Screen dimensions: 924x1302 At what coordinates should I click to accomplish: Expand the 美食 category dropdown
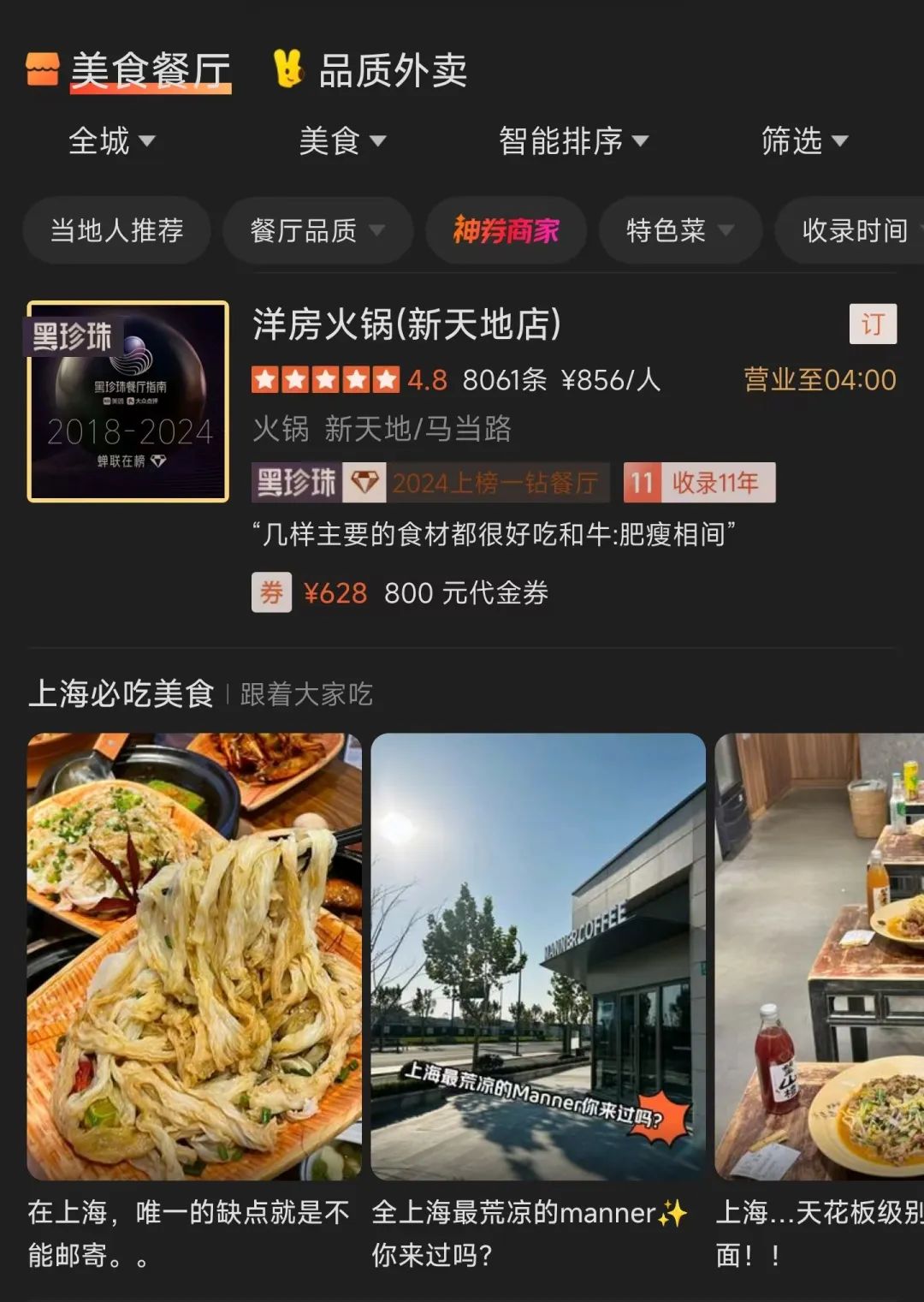pyautogui.click(x=342, y=141)
